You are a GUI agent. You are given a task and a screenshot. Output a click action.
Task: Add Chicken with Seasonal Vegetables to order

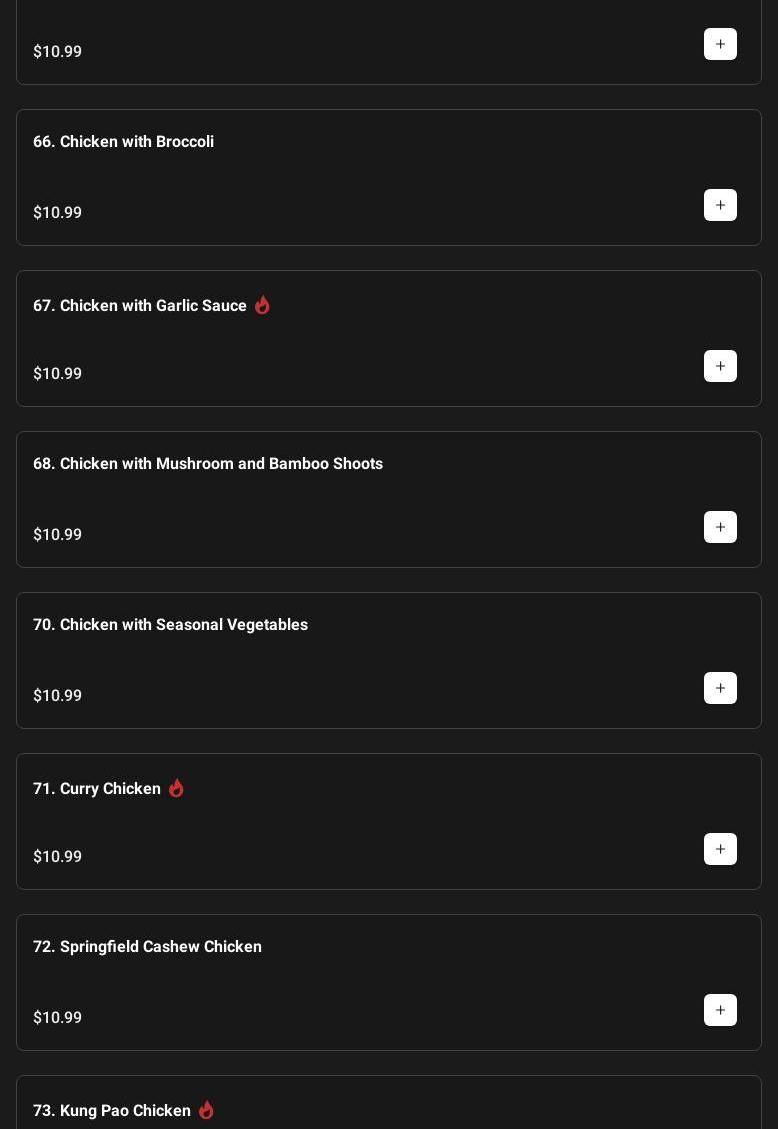[x=720, y=688]
